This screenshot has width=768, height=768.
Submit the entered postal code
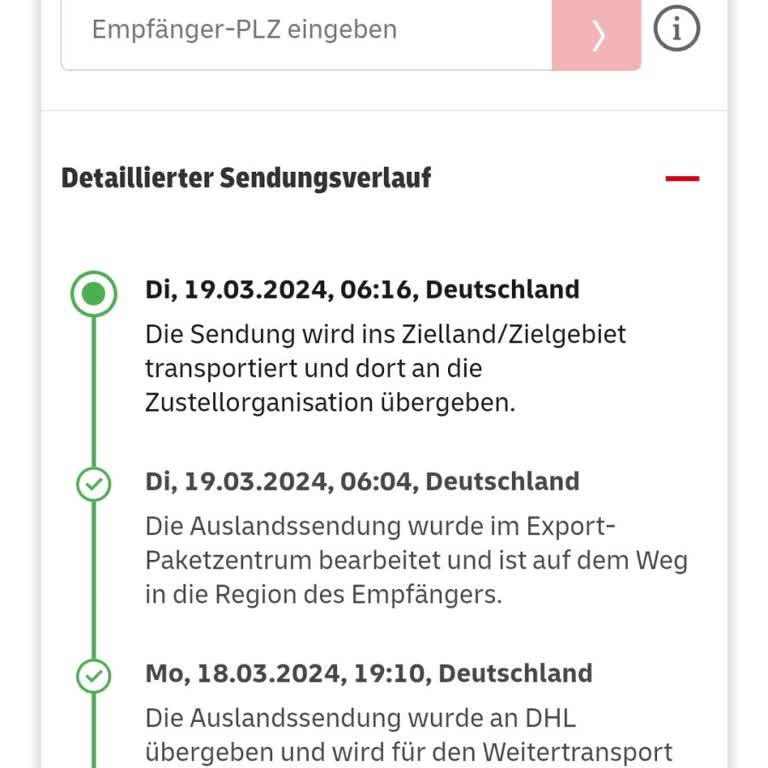(596, 34)
